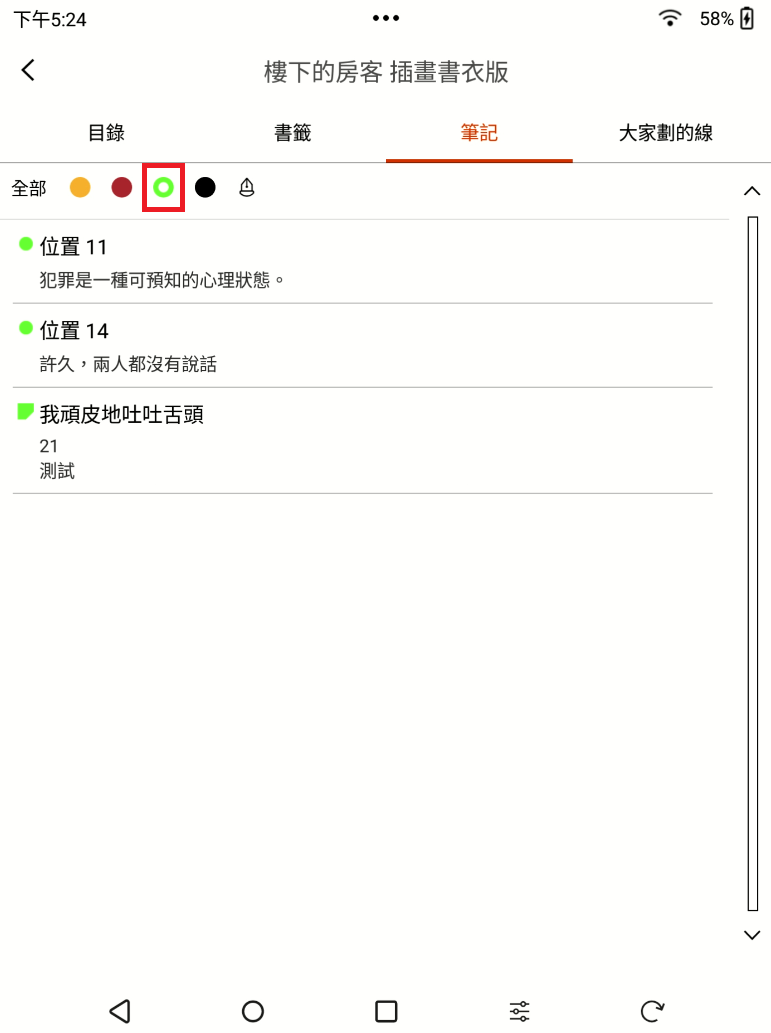Open the note at 位置 11
771x1033 pixels.
coord(362,261)
